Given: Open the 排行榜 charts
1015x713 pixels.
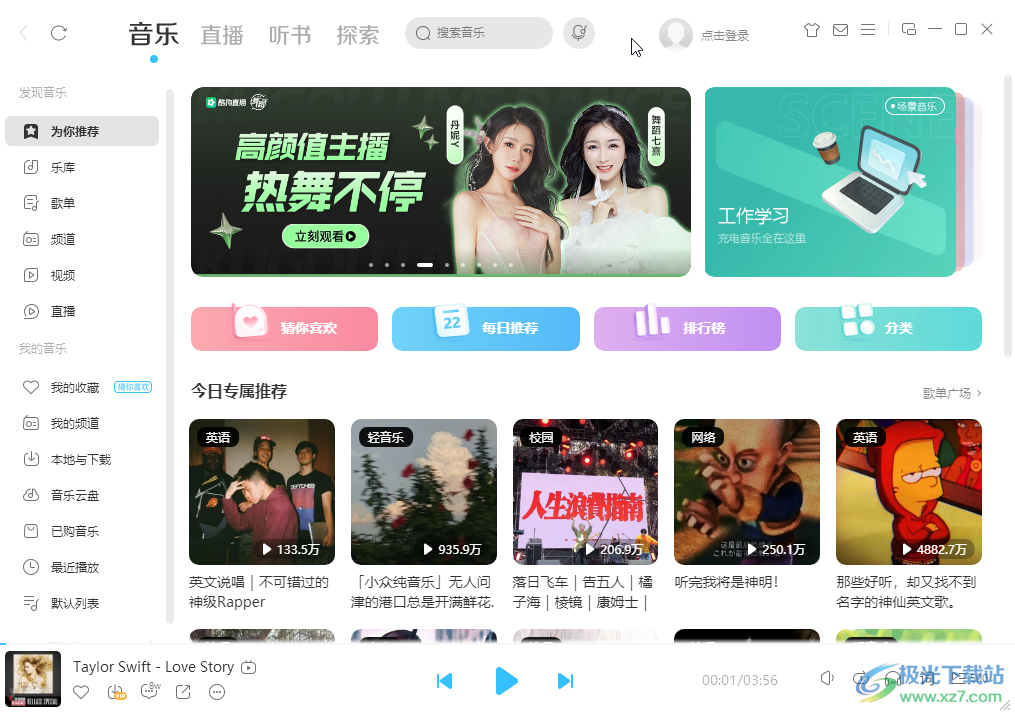Looking at the screenshot, I should click(687, 329).
